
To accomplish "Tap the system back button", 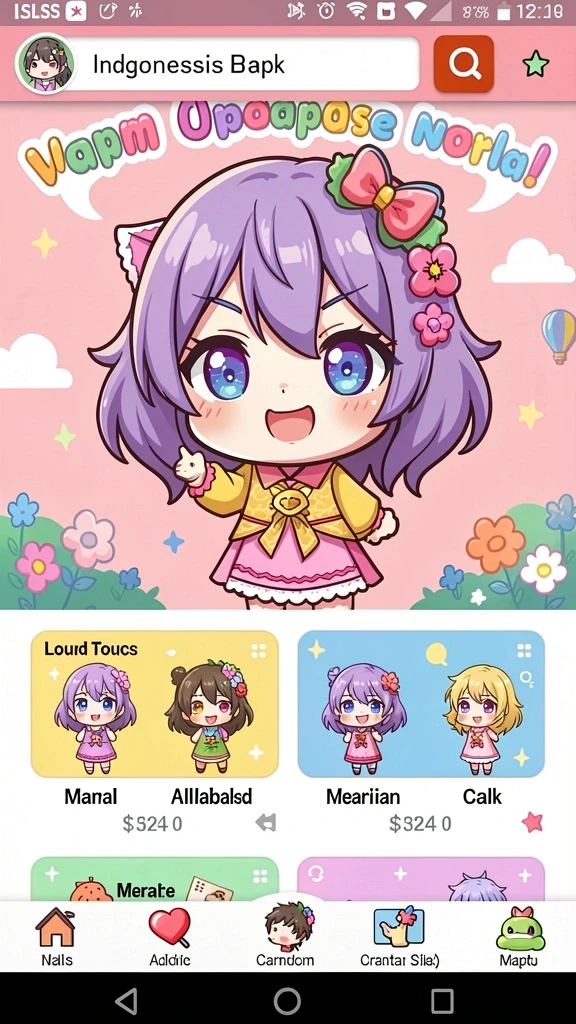I will click(127, 1000).
